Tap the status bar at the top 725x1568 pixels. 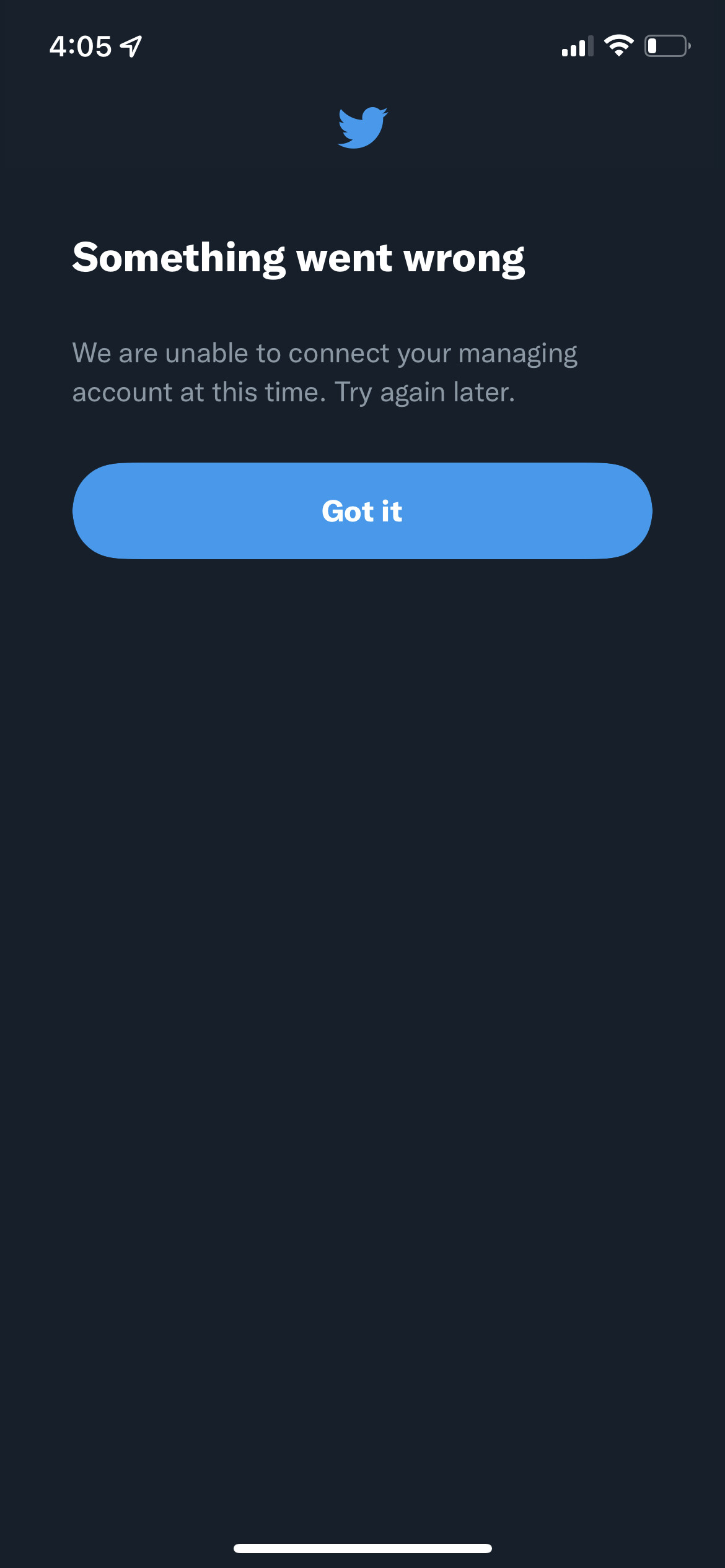coord(362,45)
